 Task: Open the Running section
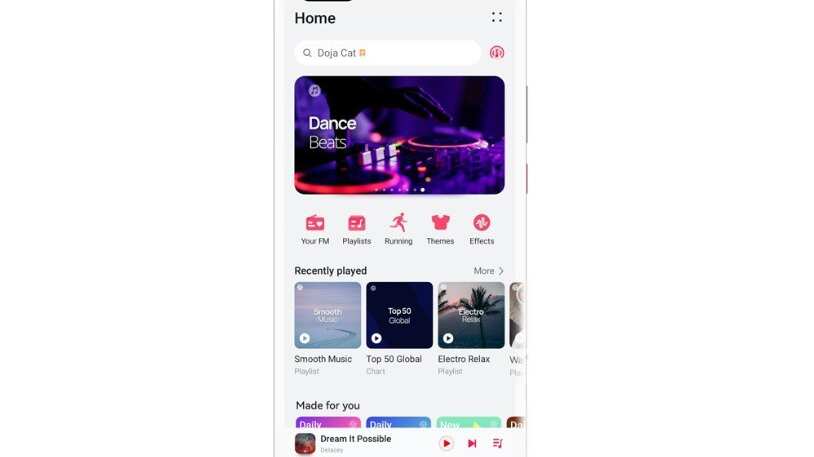pyautogui.click(x=398, y=228)
